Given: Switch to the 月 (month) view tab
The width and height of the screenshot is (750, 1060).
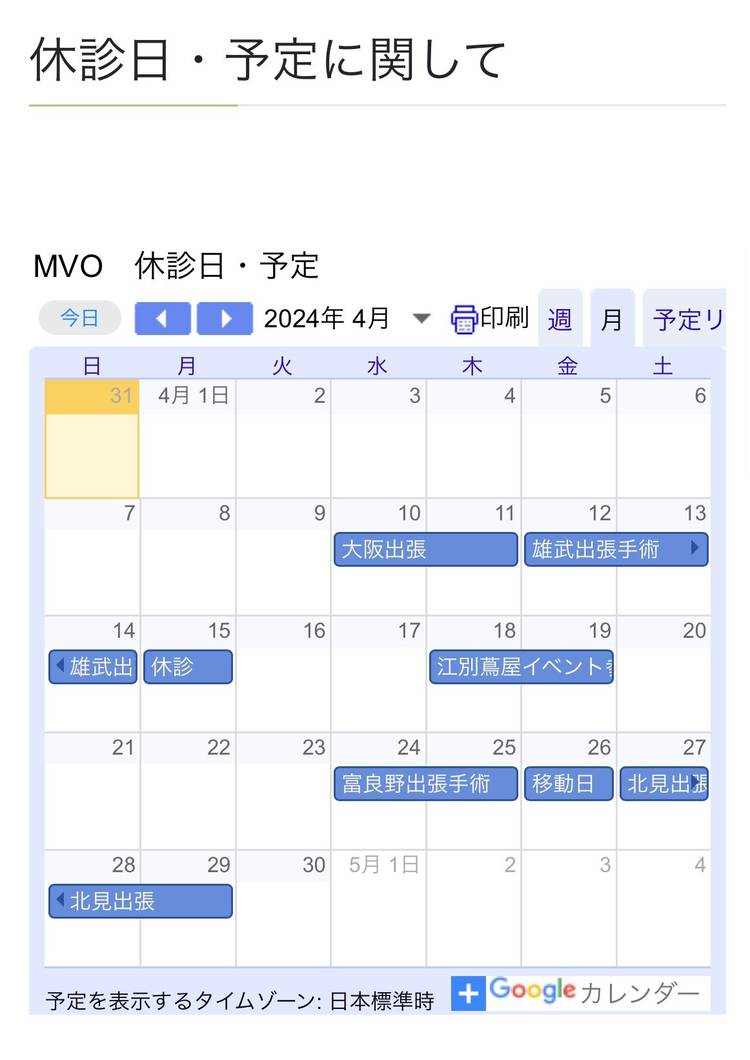Looking at the screenshot, I should click(x=611, y=319).
